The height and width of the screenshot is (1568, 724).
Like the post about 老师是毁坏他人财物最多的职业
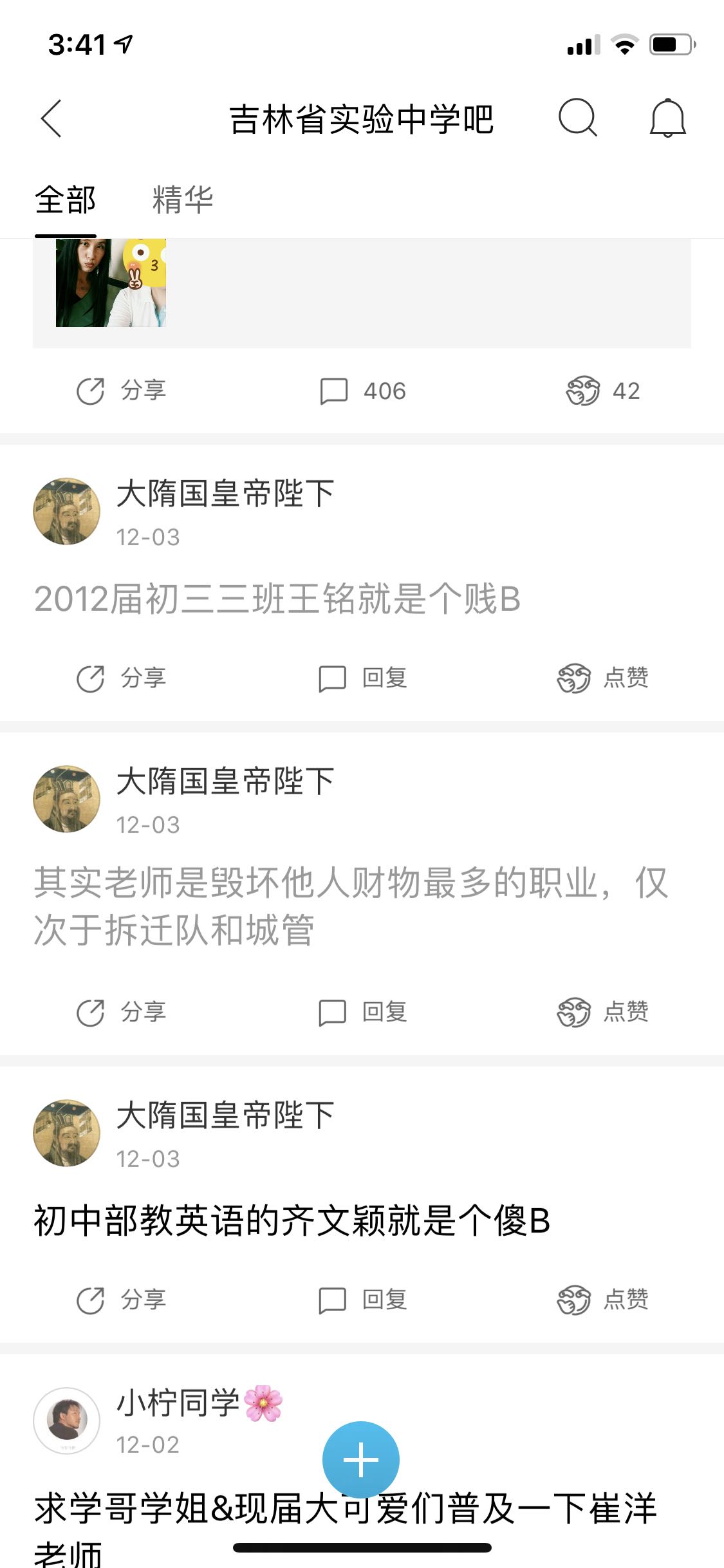[x=603, y=1012]
